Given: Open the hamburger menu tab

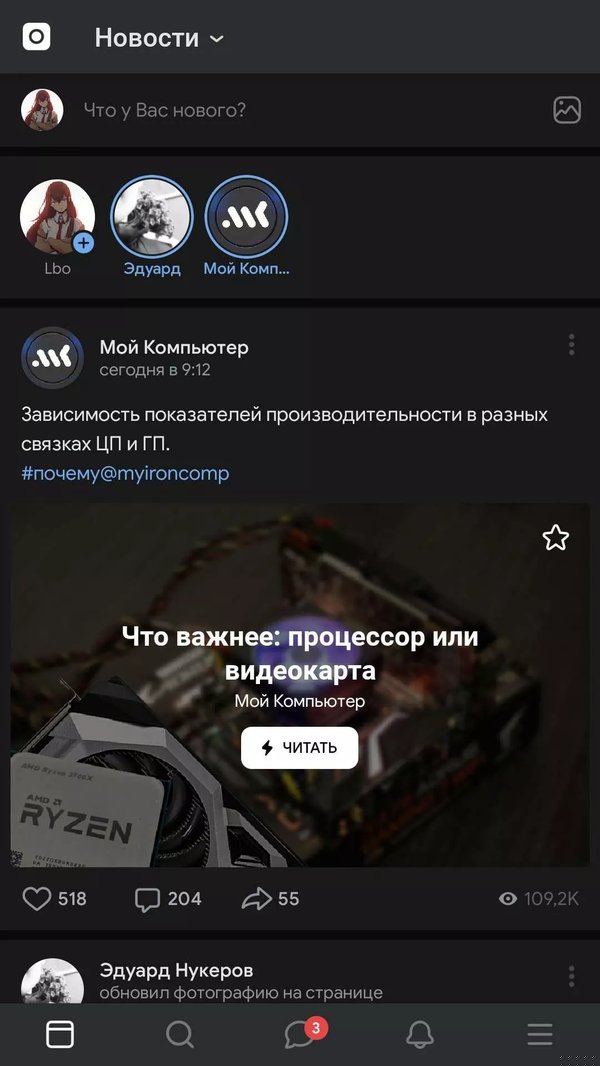Looking at the screenshot, I should (x=540, y=1034).
